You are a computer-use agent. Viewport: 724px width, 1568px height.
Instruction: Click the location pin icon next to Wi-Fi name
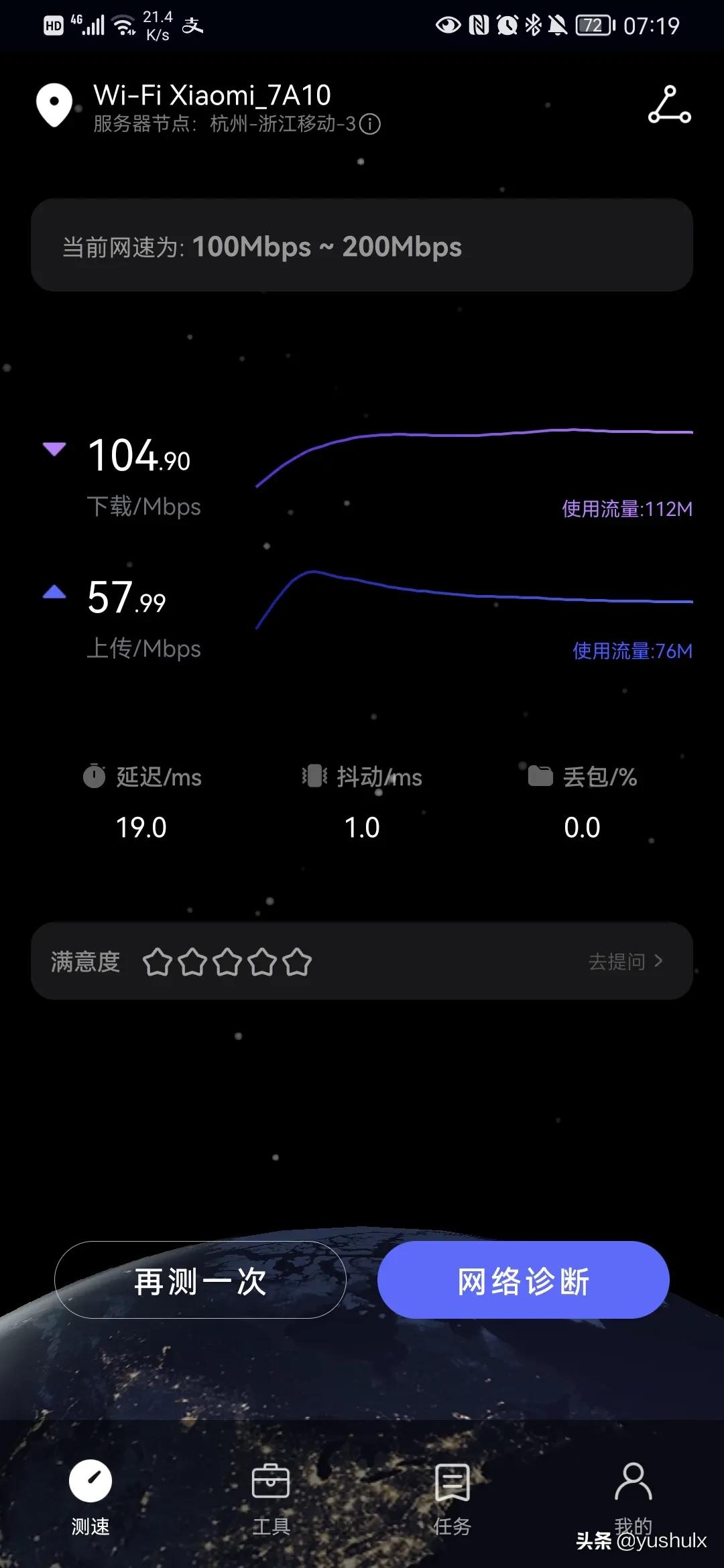(55, 104)
